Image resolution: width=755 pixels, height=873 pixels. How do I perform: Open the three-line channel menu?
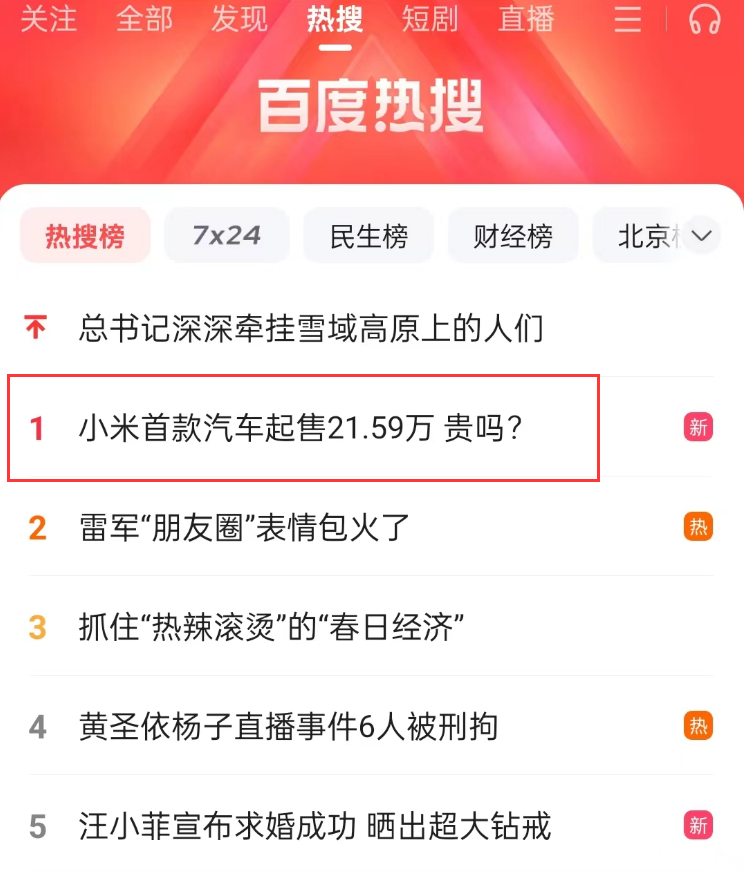(628, 19)
